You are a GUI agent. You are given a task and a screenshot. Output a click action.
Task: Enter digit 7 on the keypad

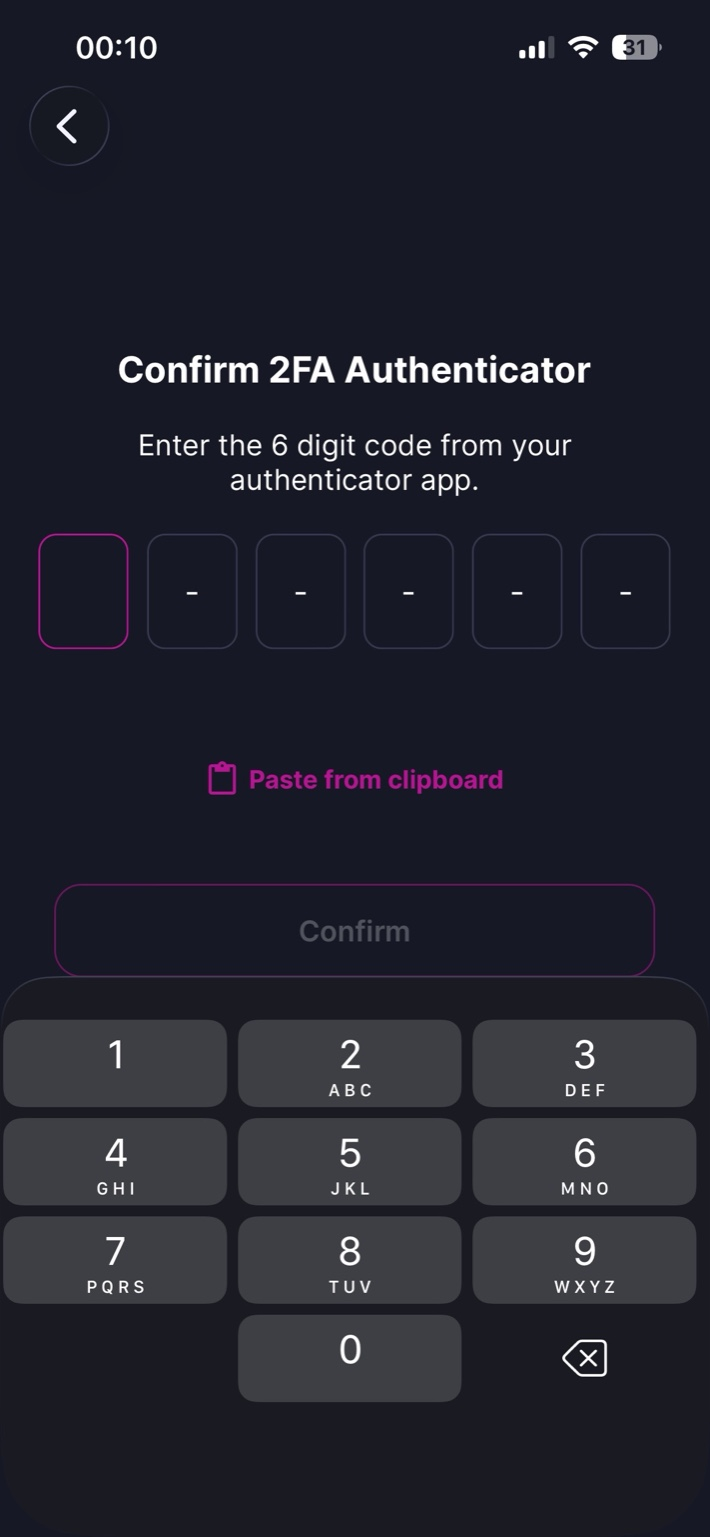(x=116, y=1259)
